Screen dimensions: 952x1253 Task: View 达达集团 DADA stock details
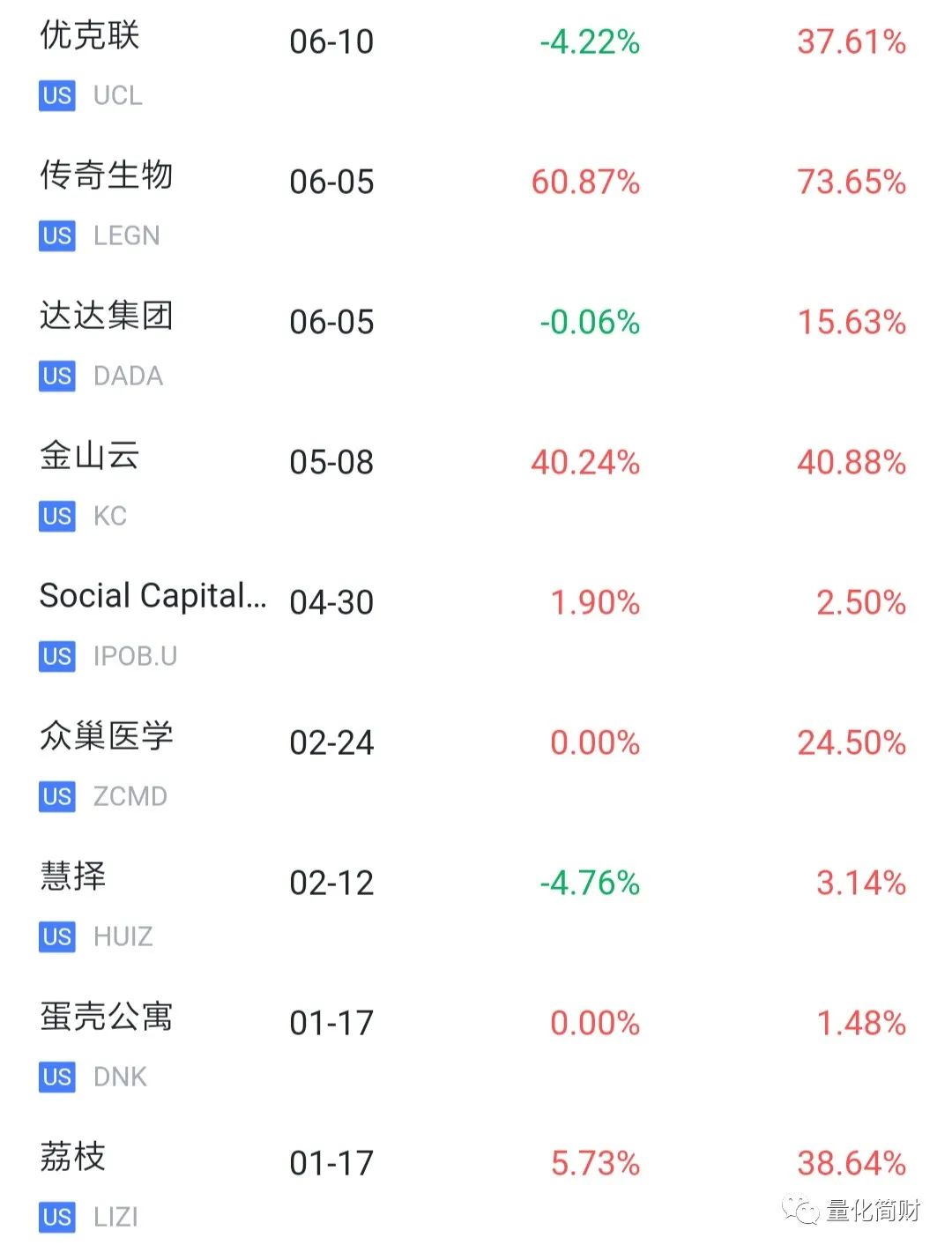(106, 317)
